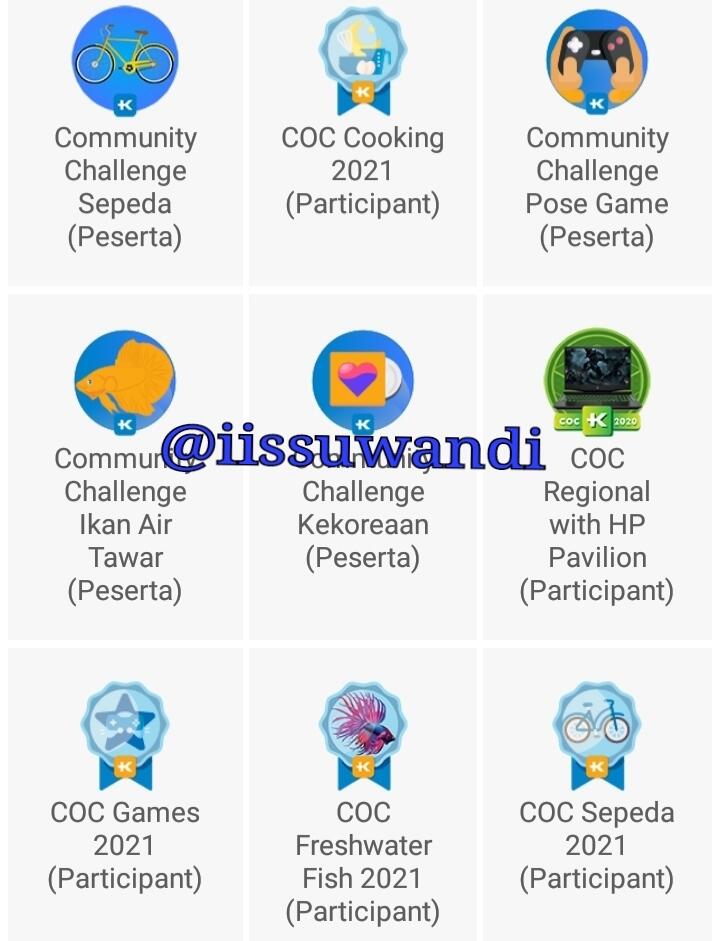Screen dimensions: 720x941
Task: Select the Community Challenge Pose Game badge
Action: (x=597, y=60)
